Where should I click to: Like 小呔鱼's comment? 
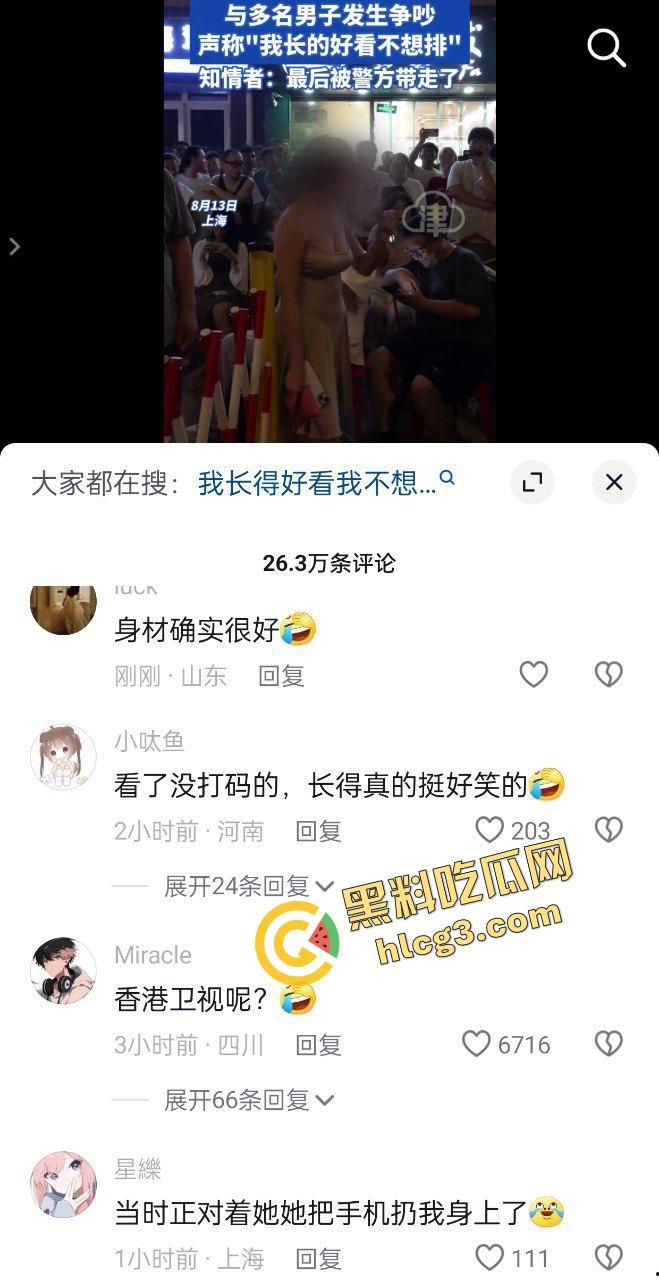490,830
